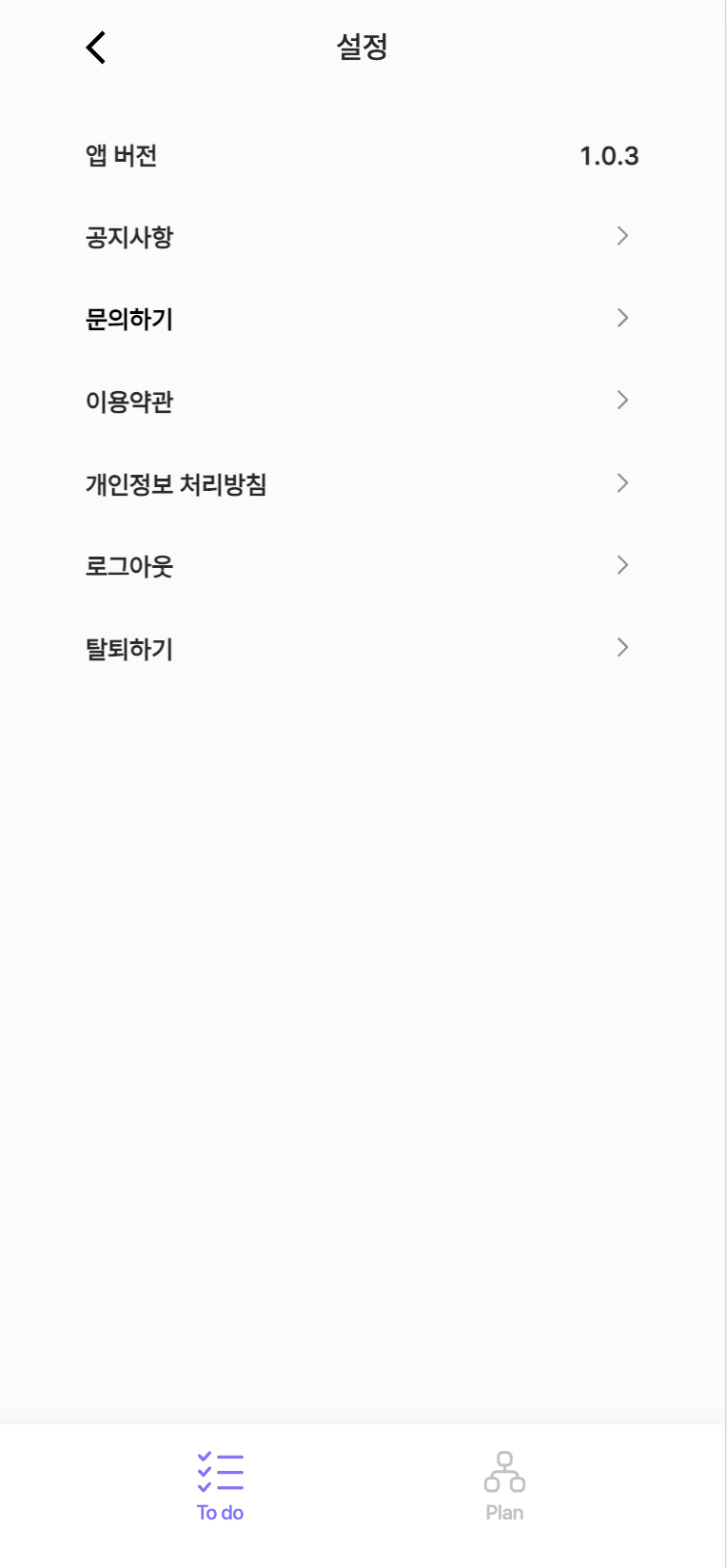Go back from the 설정 screen
Viewport: 727px width, 1568px height.
[x=96, y=47]
